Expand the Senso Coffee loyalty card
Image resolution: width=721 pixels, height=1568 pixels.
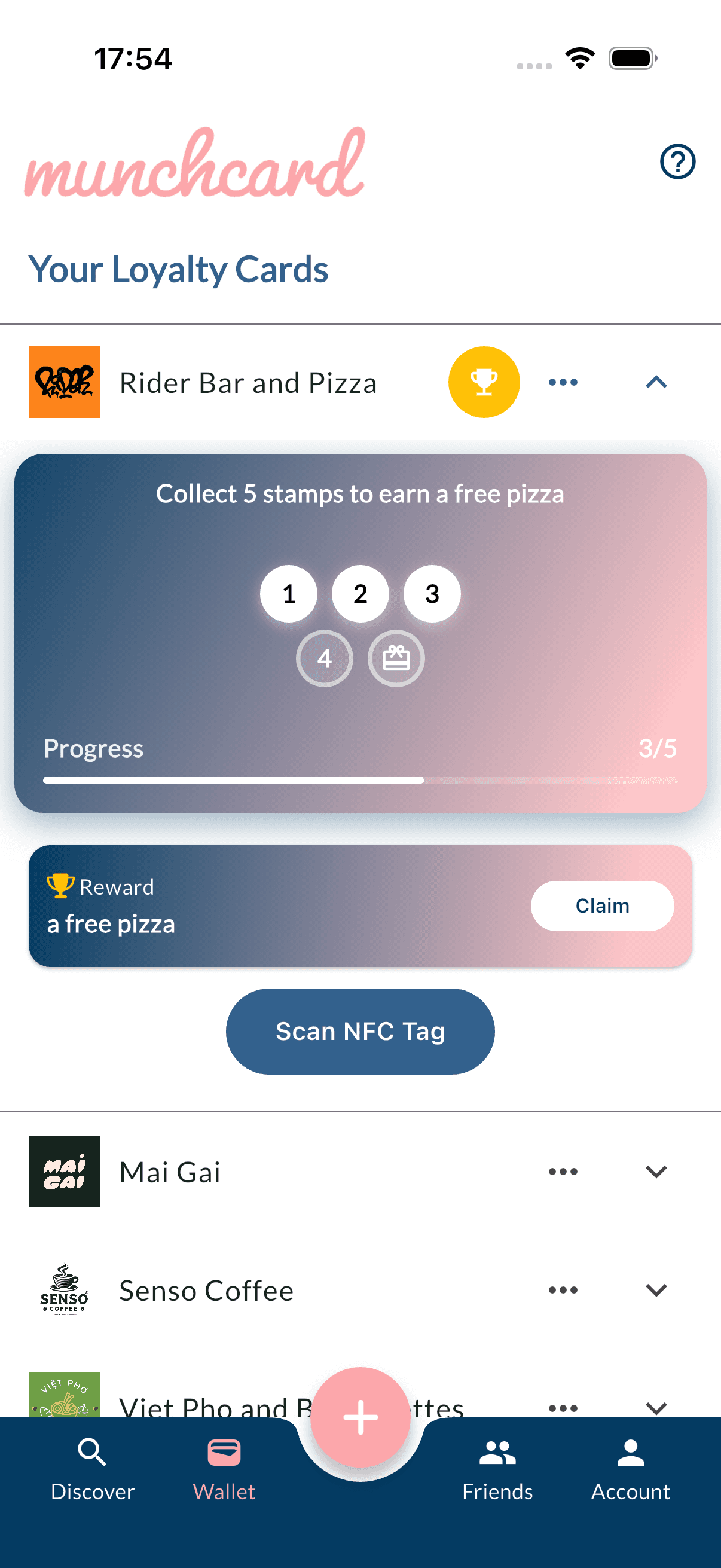click(656, 1289)
